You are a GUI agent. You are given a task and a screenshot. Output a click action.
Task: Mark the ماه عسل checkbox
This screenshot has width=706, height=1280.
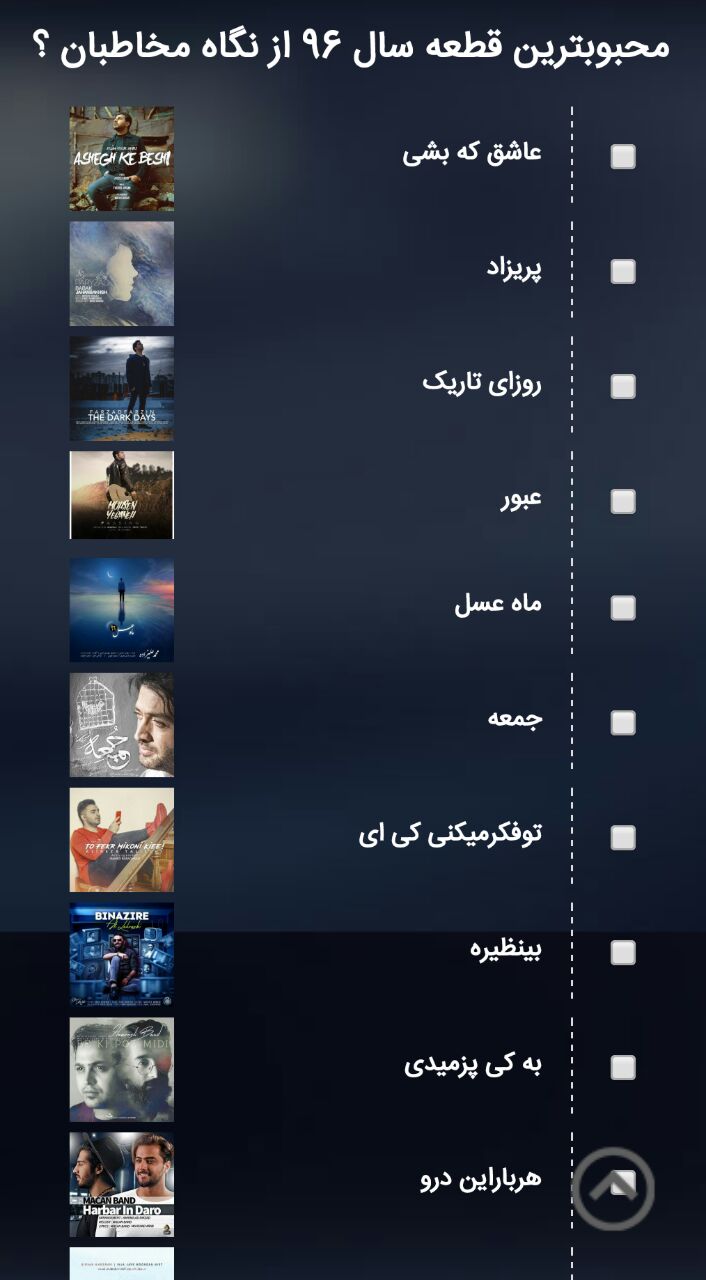(623, 608)
